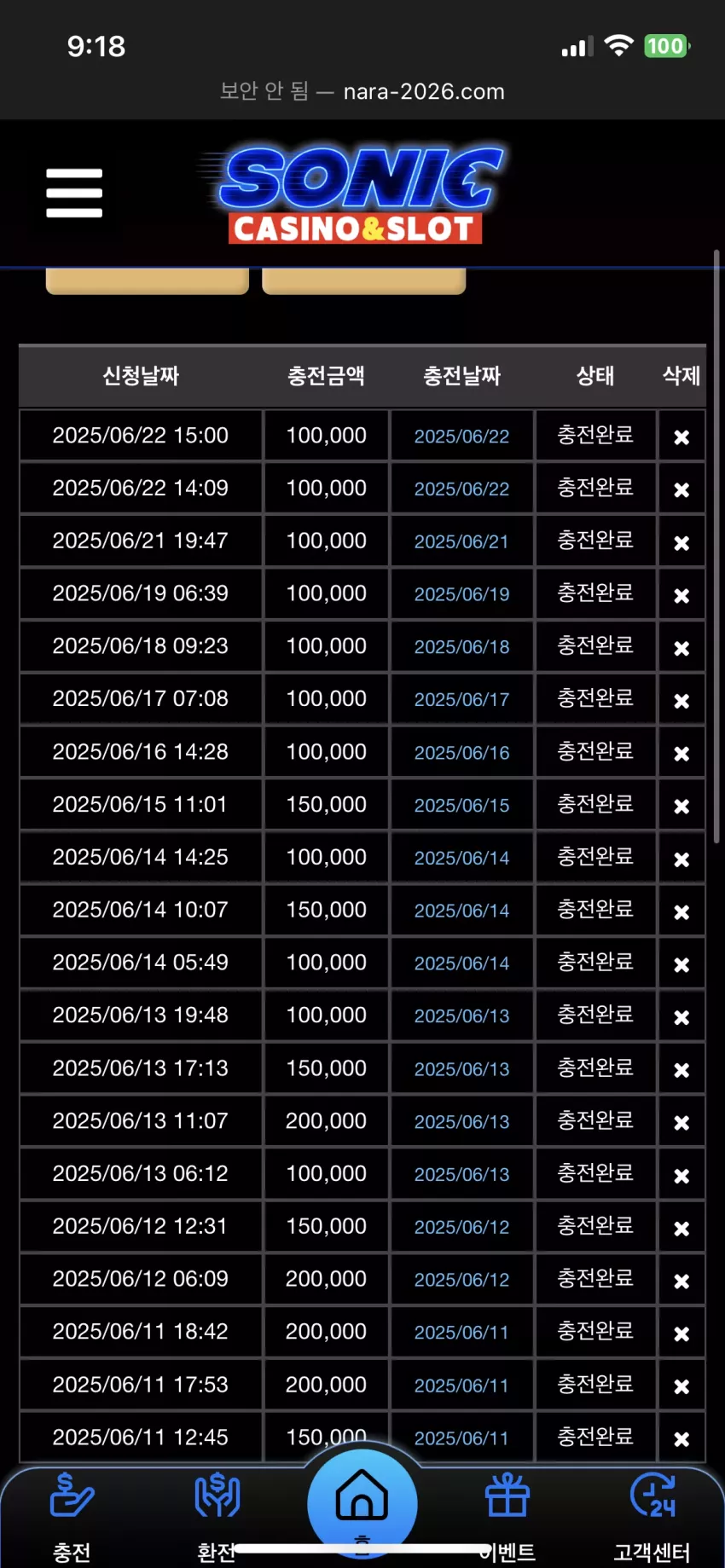Delete the 2025/06/14 10:07 record
This screenshot has height=1568, width=725.
pyautogui.click(x=681, y=911)
